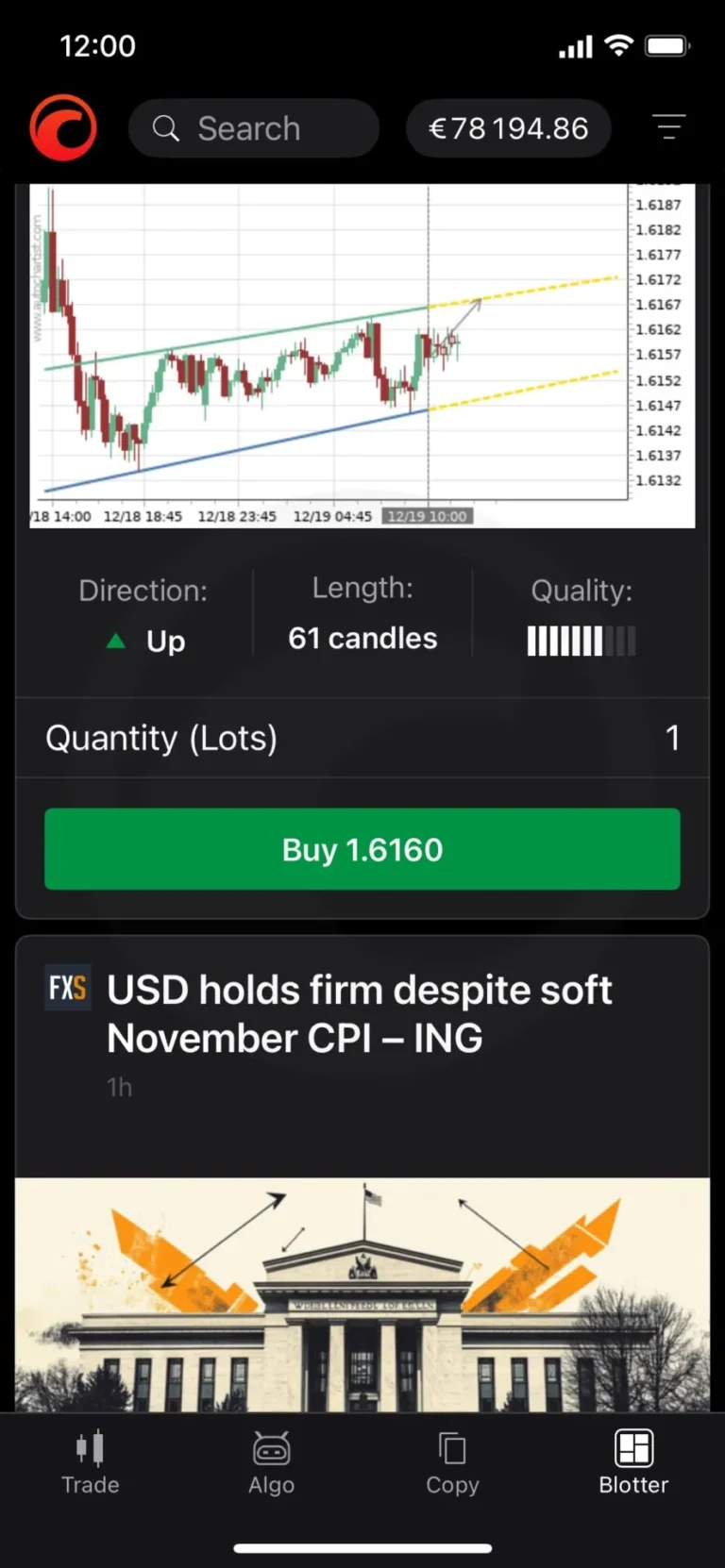Screen dimensions: 725x1568
Task: Tap the Quality strength bar indicator
Action: click(581, 641)
